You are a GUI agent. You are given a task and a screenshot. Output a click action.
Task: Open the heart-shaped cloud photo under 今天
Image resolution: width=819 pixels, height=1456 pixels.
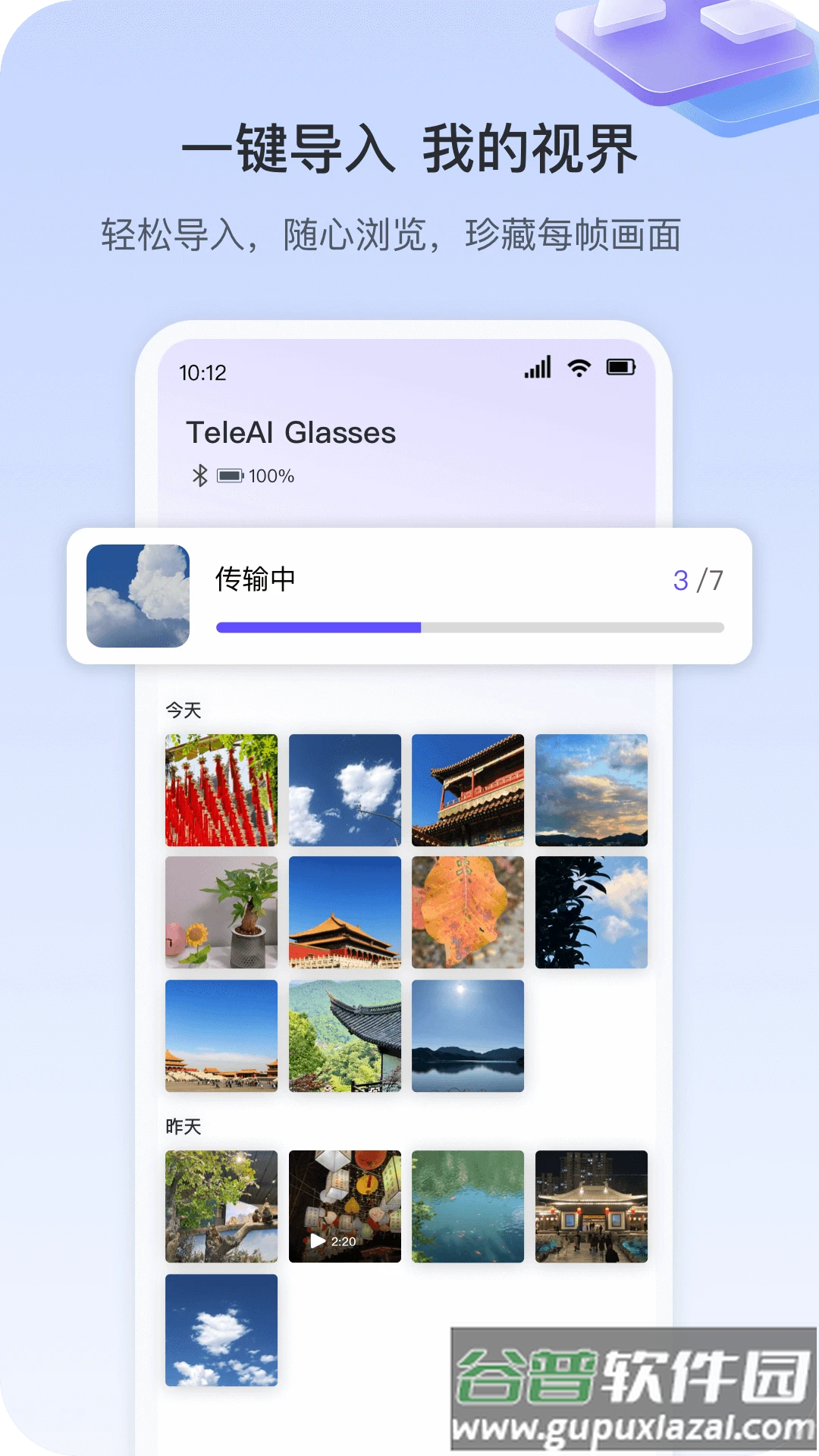point(344,791)
